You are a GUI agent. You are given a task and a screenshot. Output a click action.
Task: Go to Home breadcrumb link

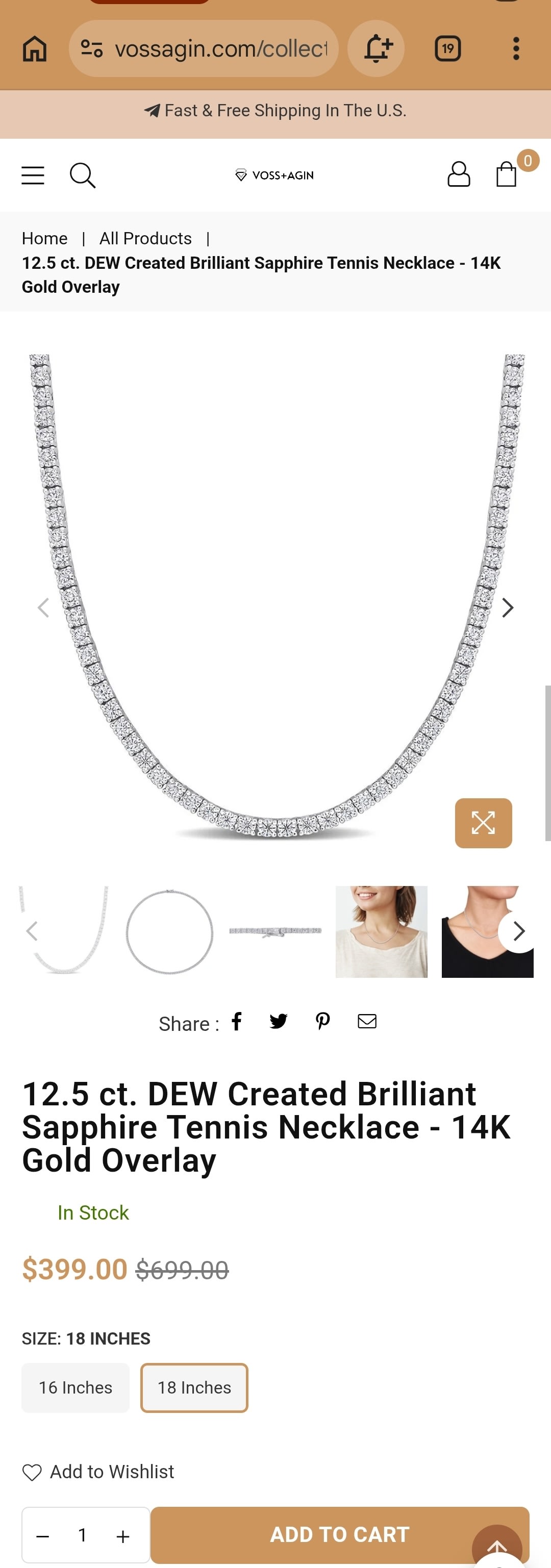click(x=44, y=239)
